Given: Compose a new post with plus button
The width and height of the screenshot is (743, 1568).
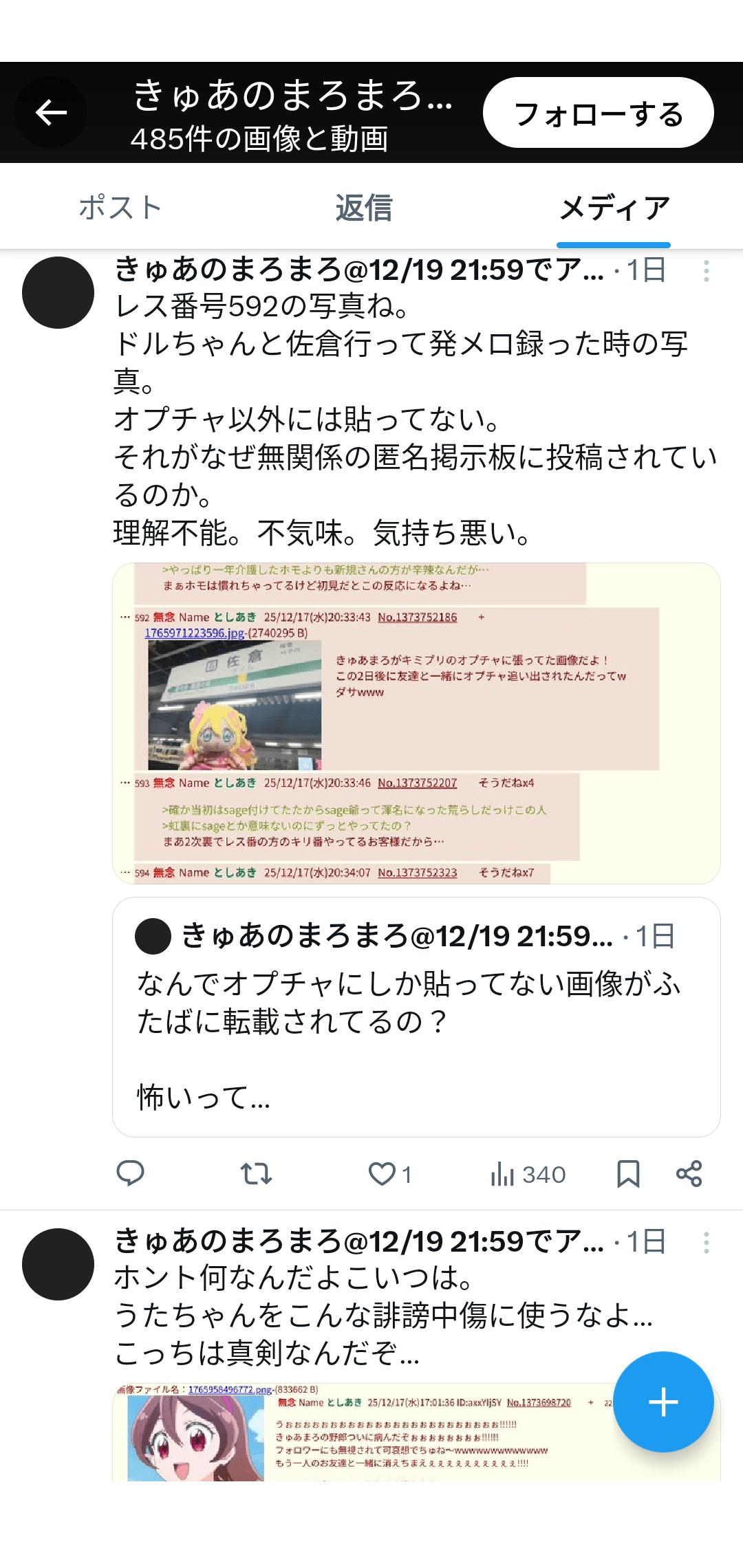Looking at the screenshot, I should [x=663, y=1402].
